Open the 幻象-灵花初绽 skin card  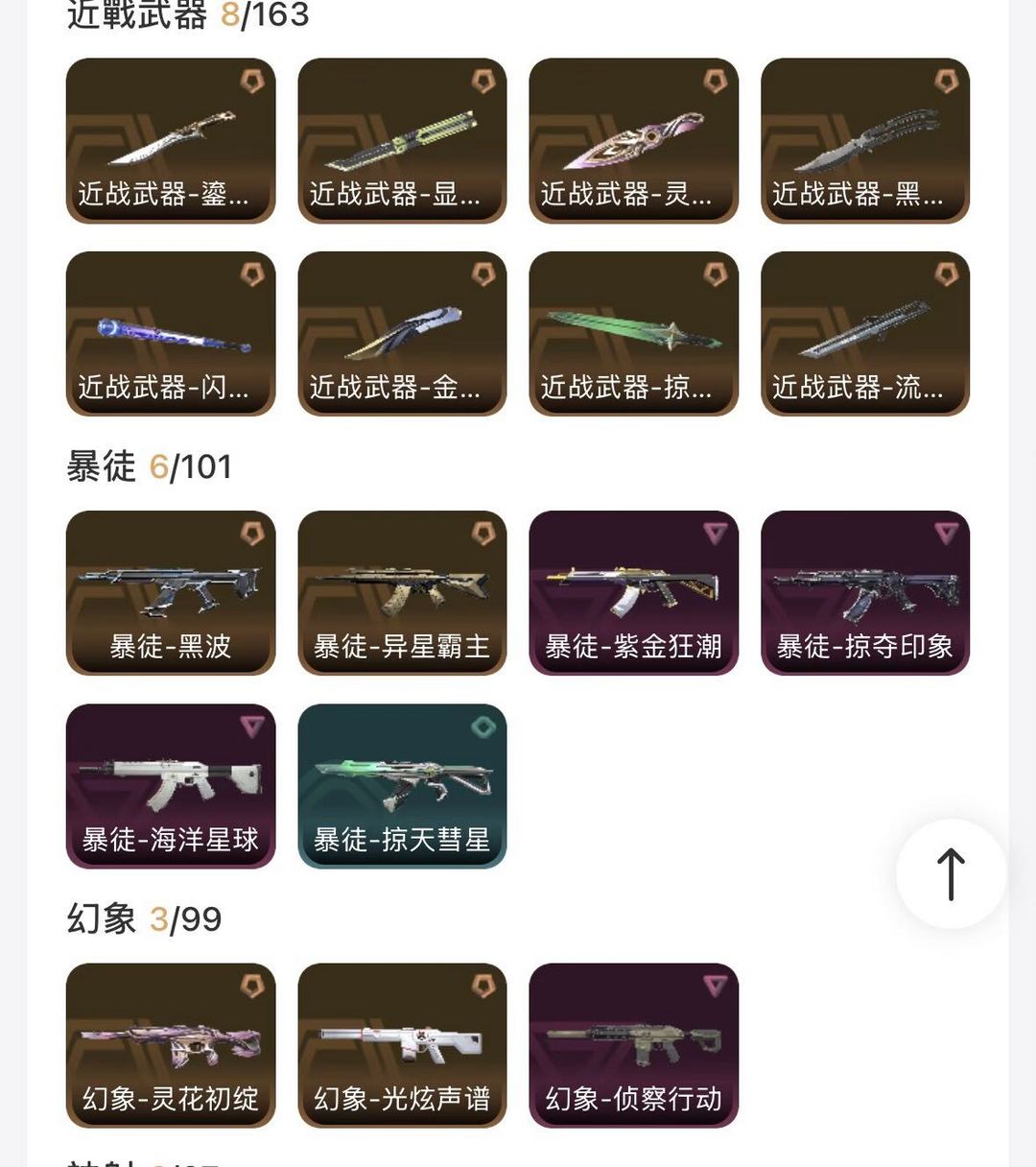coord(171,1045)
